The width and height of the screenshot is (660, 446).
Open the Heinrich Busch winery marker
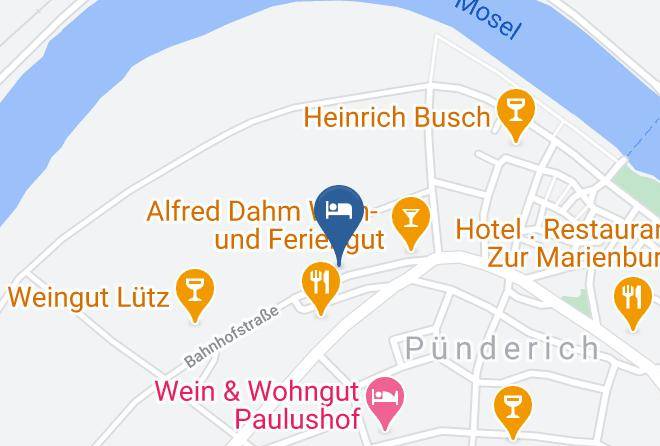click(x=516, y=114)
